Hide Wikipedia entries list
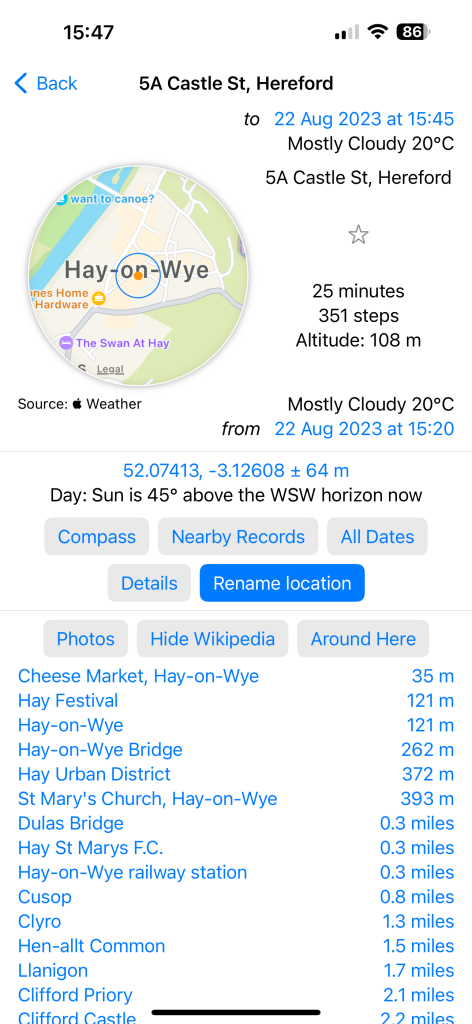The height and width of the screenshot is (1024, 472). 212,639
